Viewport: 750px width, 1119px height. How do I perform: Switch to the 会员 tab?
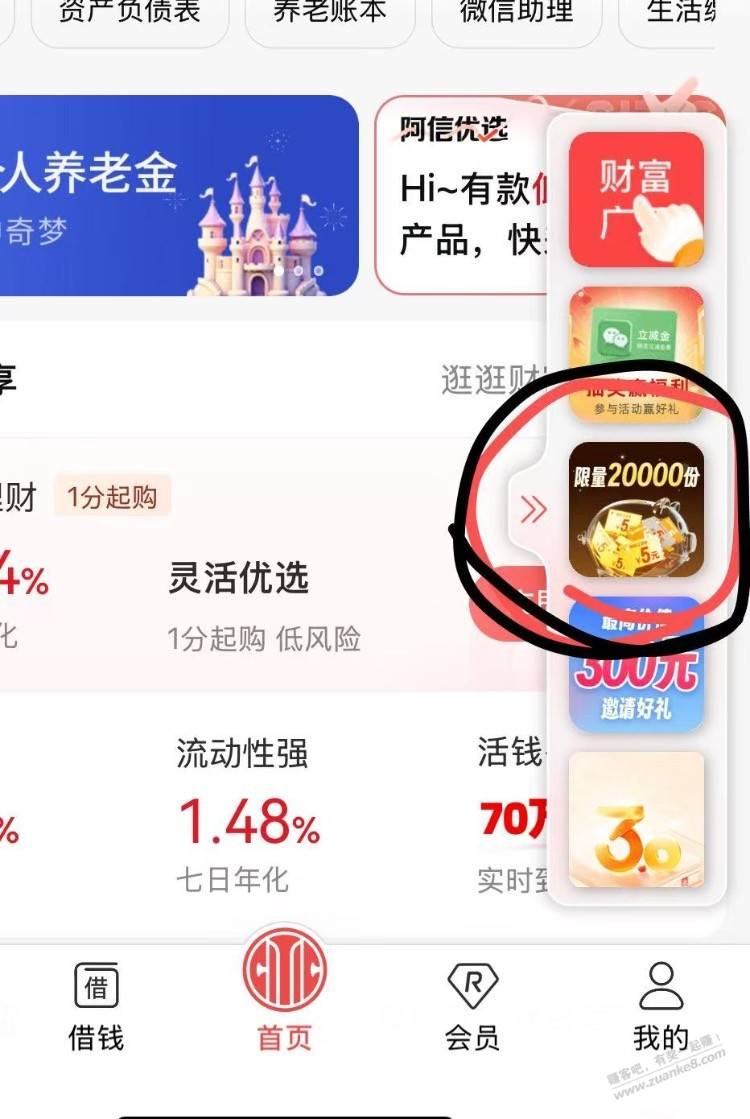coord(472,1006)
